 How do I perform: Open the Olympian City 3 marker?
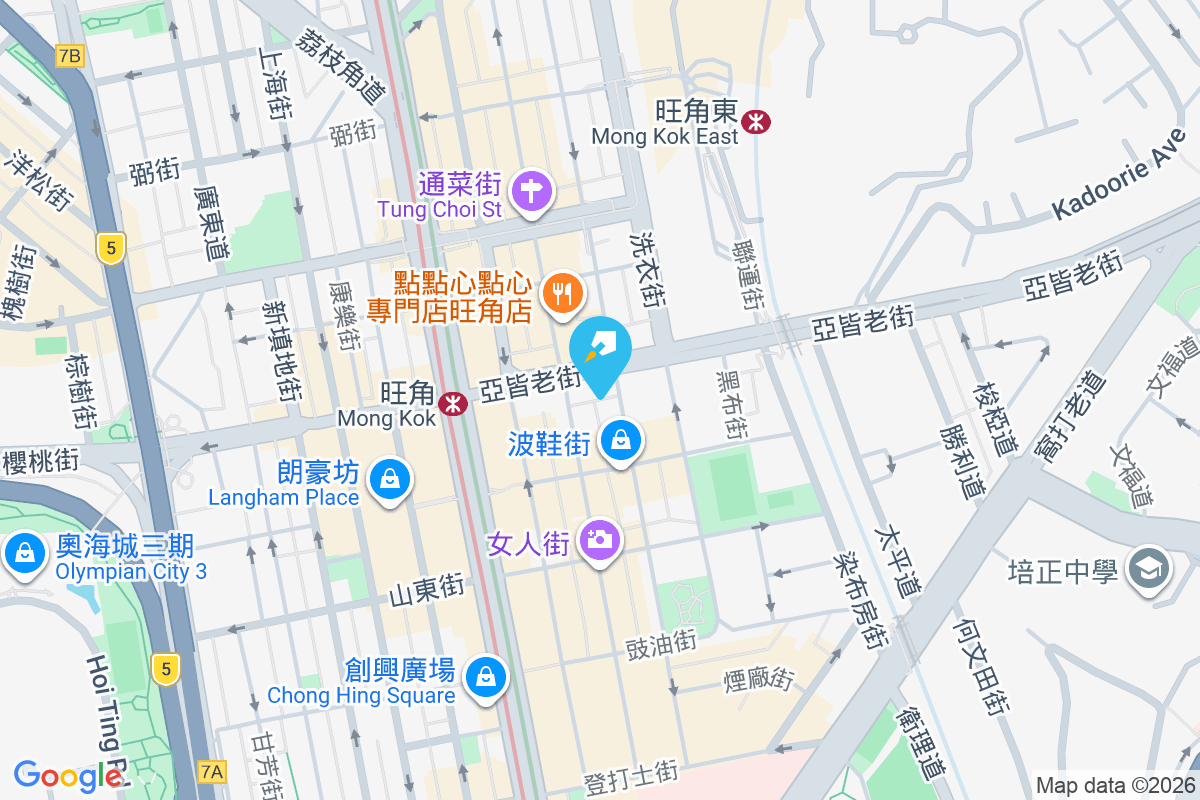(x=23, y=553)
